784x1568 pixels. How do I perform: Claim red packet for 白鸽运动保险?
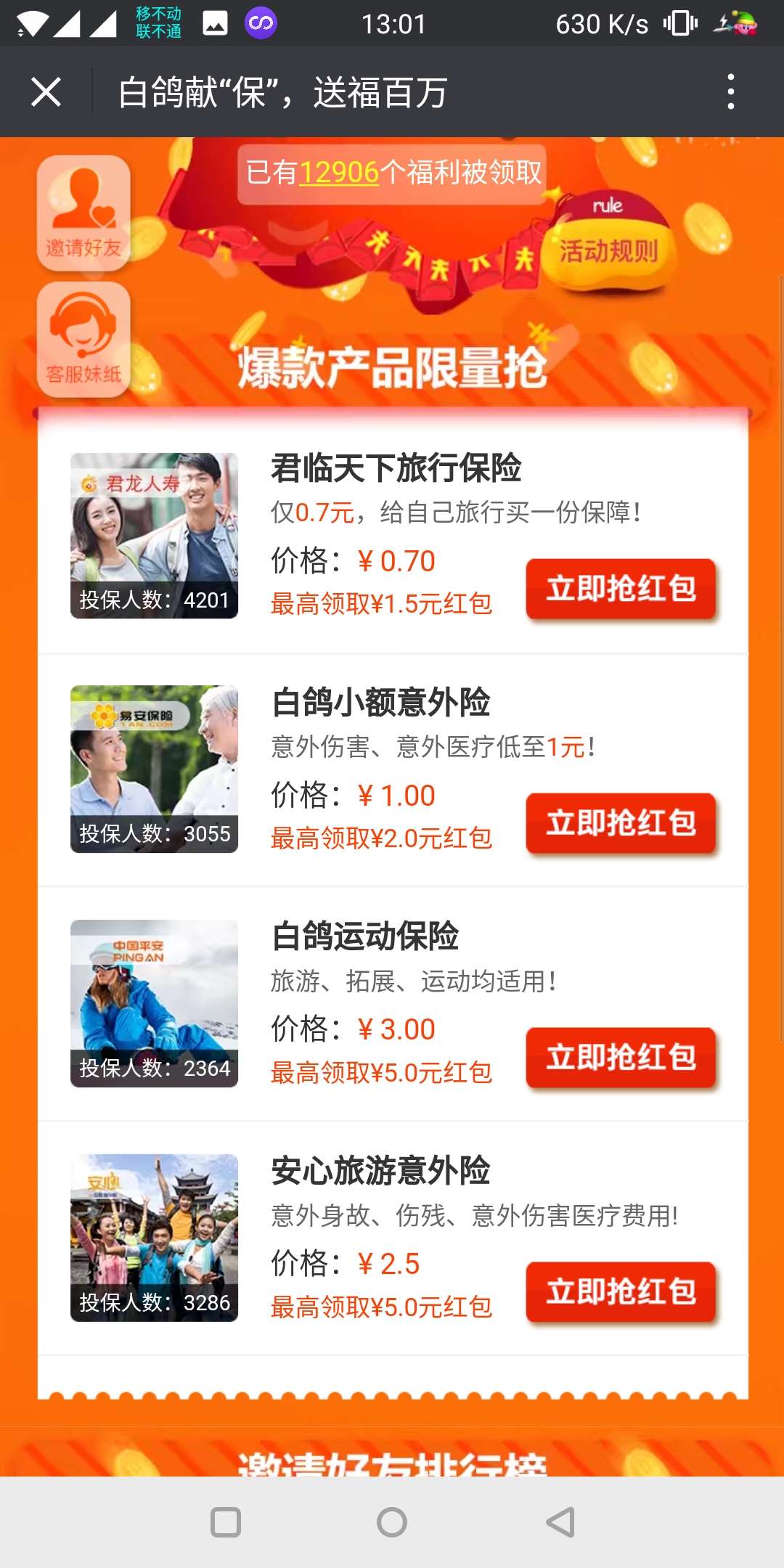coord(621,1058)
